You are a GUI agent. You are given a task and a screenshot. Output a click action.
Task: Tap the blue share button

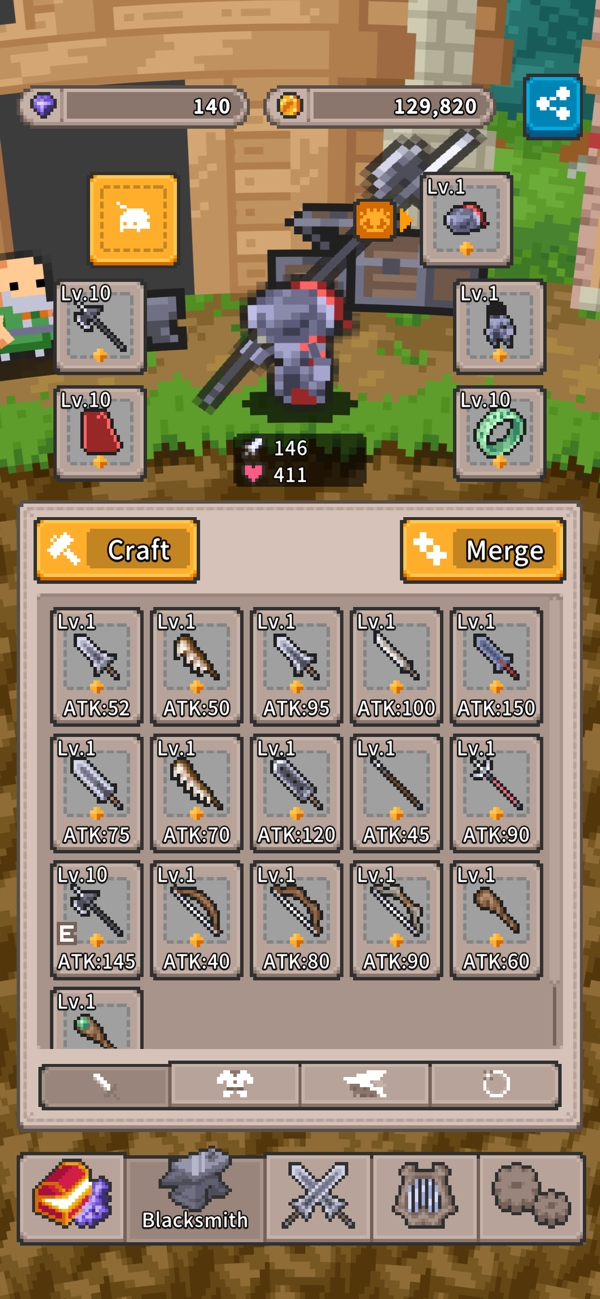click(x=553, y=106)
